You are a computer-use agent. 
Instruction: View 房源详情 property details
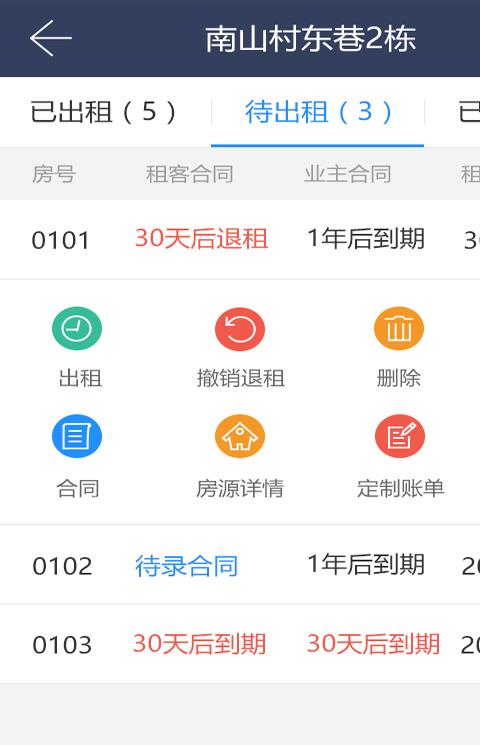pyautogui.click(x=240, y=457)
